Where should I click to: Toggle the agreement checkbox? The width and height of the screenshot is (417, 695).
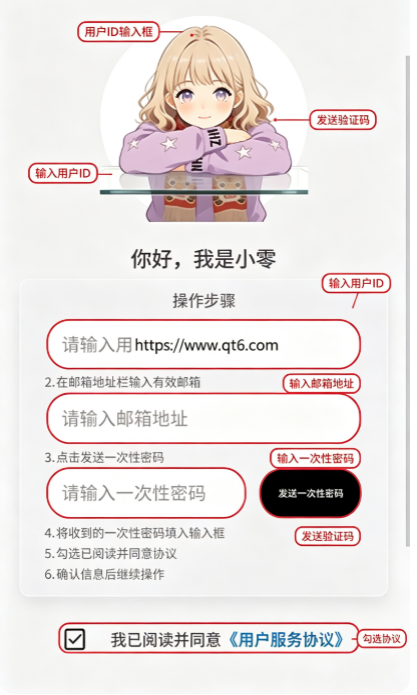74,639
